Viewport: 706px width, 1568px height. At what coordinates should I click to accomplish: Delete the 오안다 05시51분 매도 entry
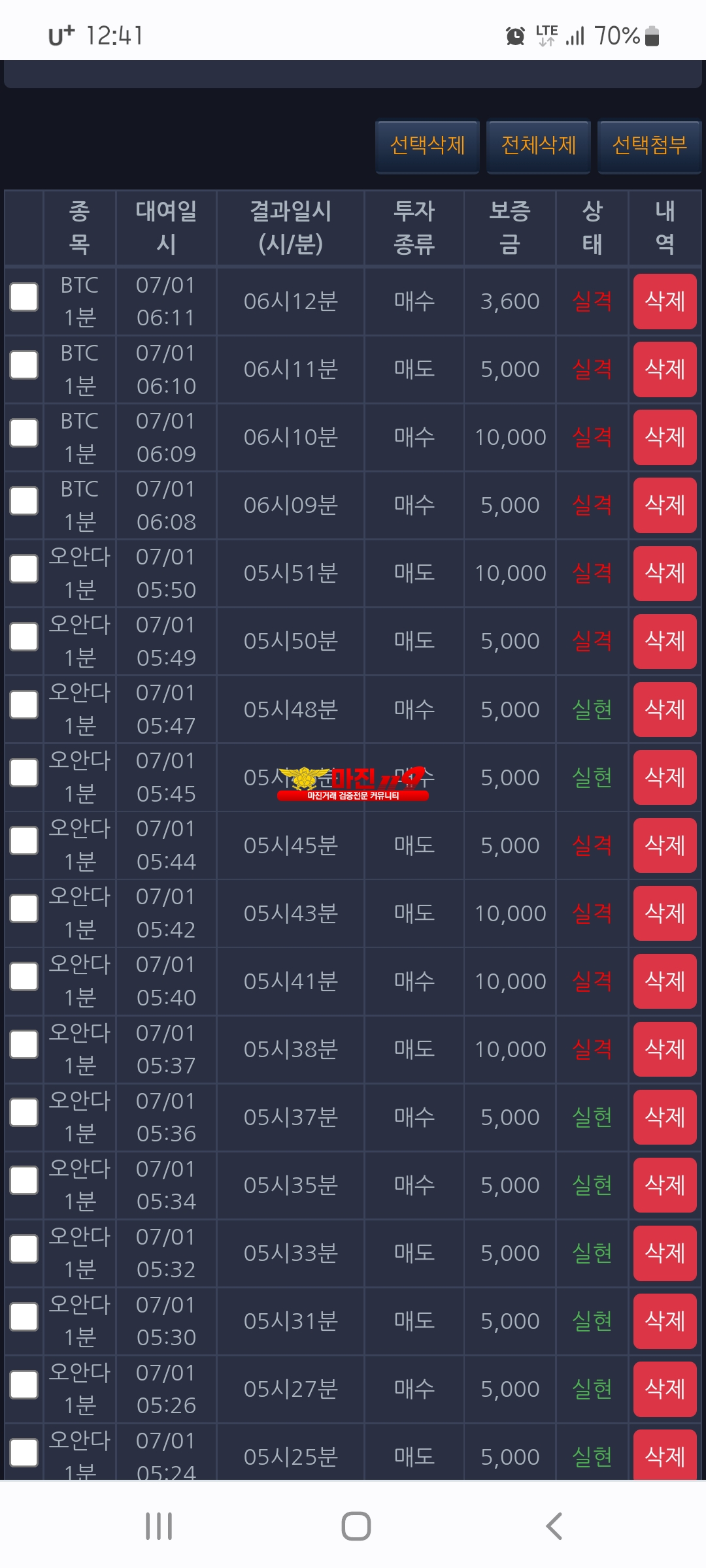coord(665,573)
